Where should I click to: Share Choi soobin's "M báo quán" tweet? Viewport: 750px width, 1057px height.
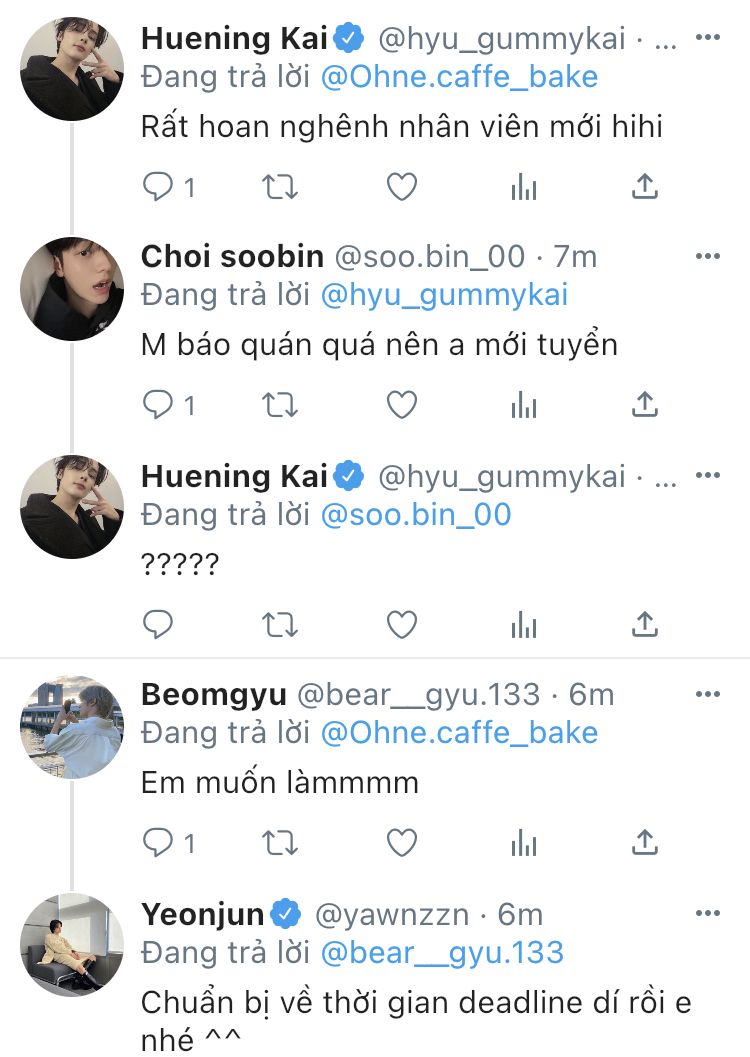coord(645,405)
